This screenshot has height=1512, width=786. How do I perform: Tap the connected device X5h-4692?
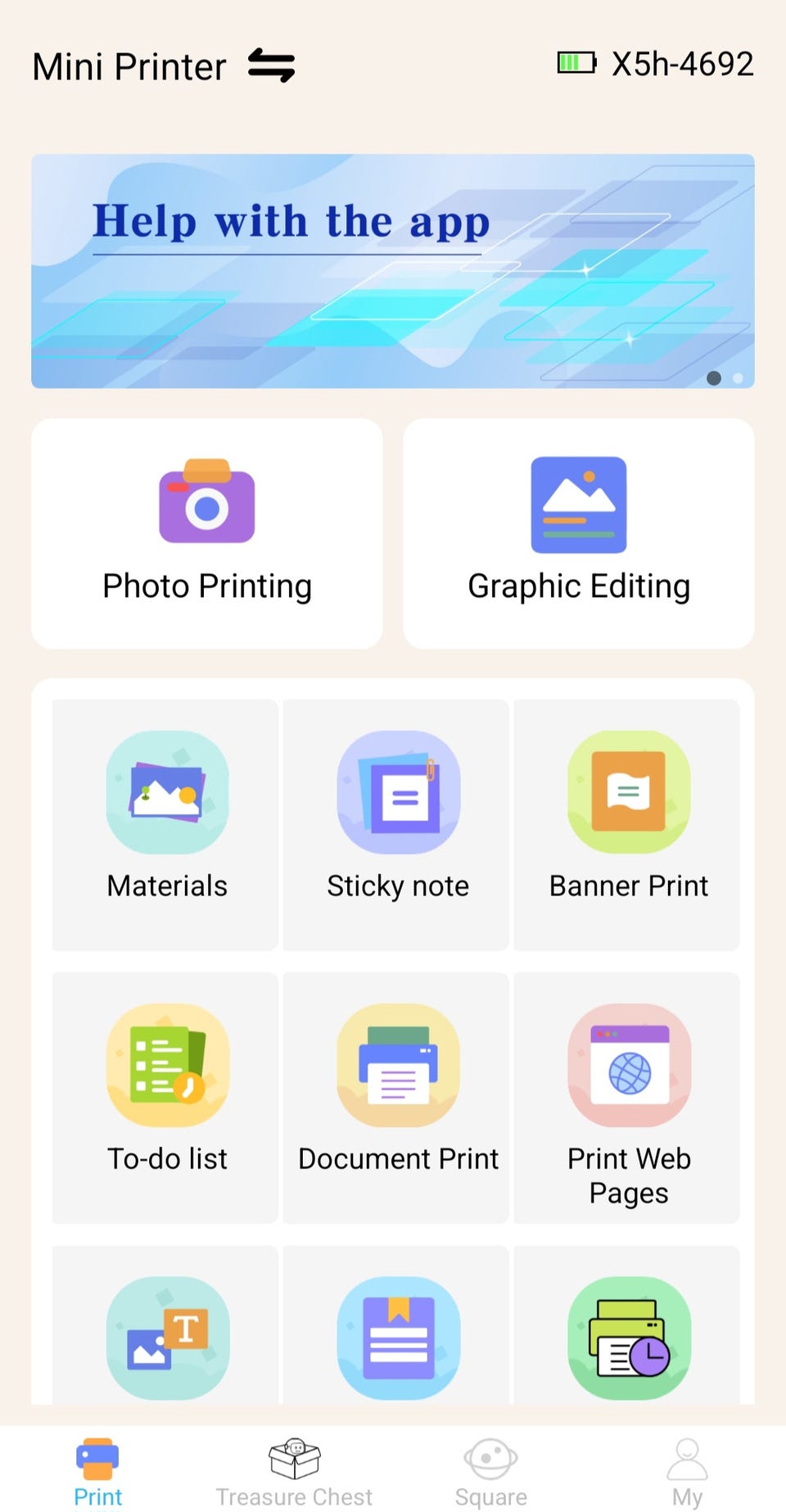(681, 64)
